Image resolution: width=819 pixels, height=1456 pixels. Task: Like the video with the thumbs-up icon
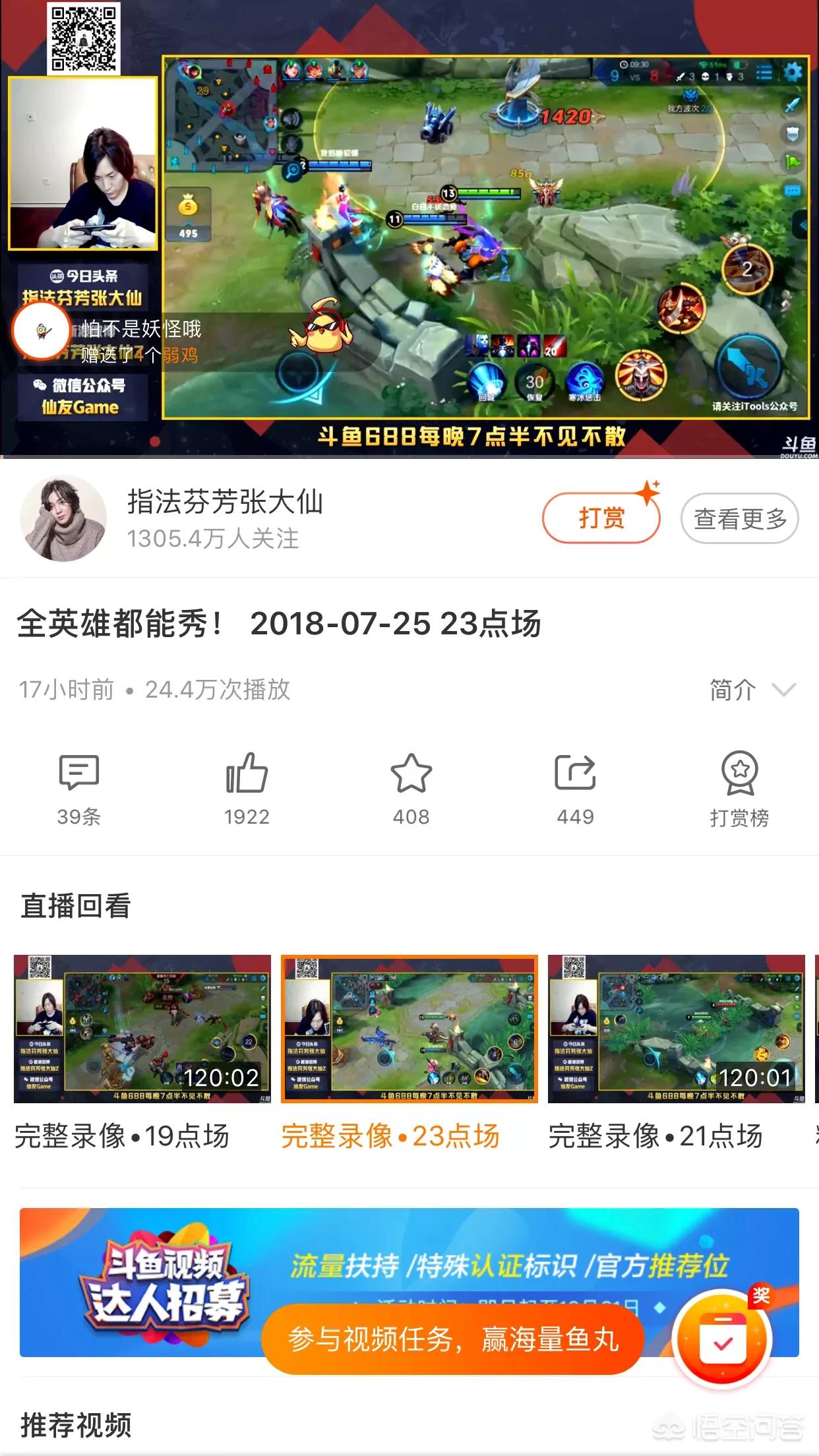click(x=247, y=772)
